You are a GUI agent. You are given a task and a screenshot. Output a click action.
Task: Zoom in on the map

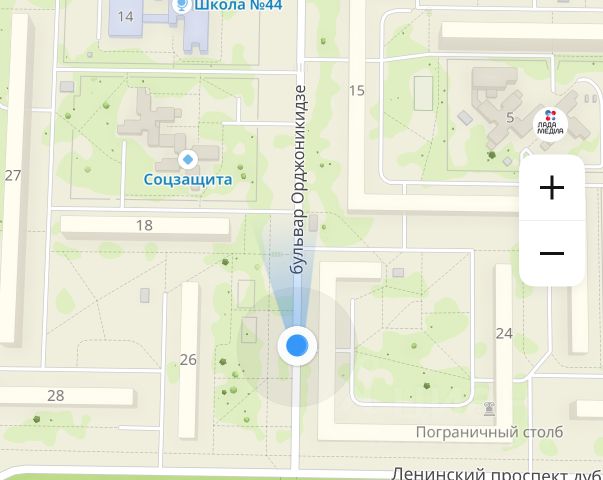[x=551, y=187]
